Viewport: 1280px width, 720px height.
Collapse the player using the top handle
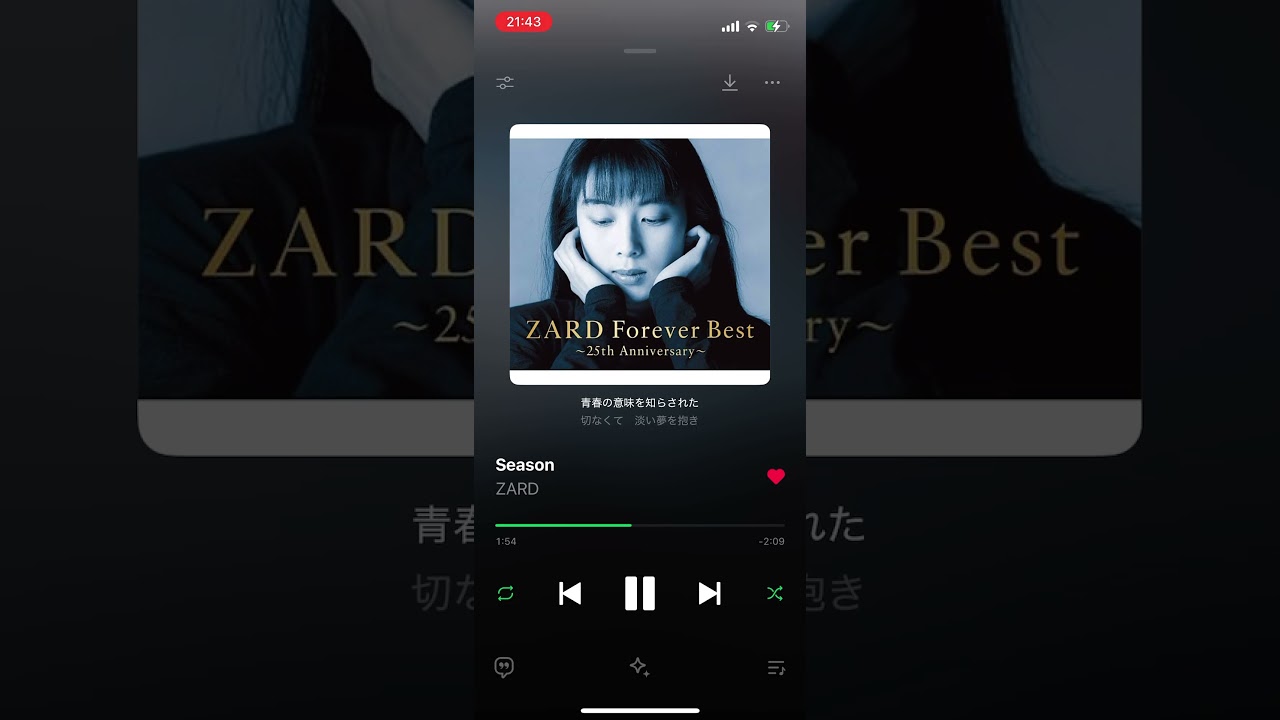pyautogui.click(x=640, y=51)
